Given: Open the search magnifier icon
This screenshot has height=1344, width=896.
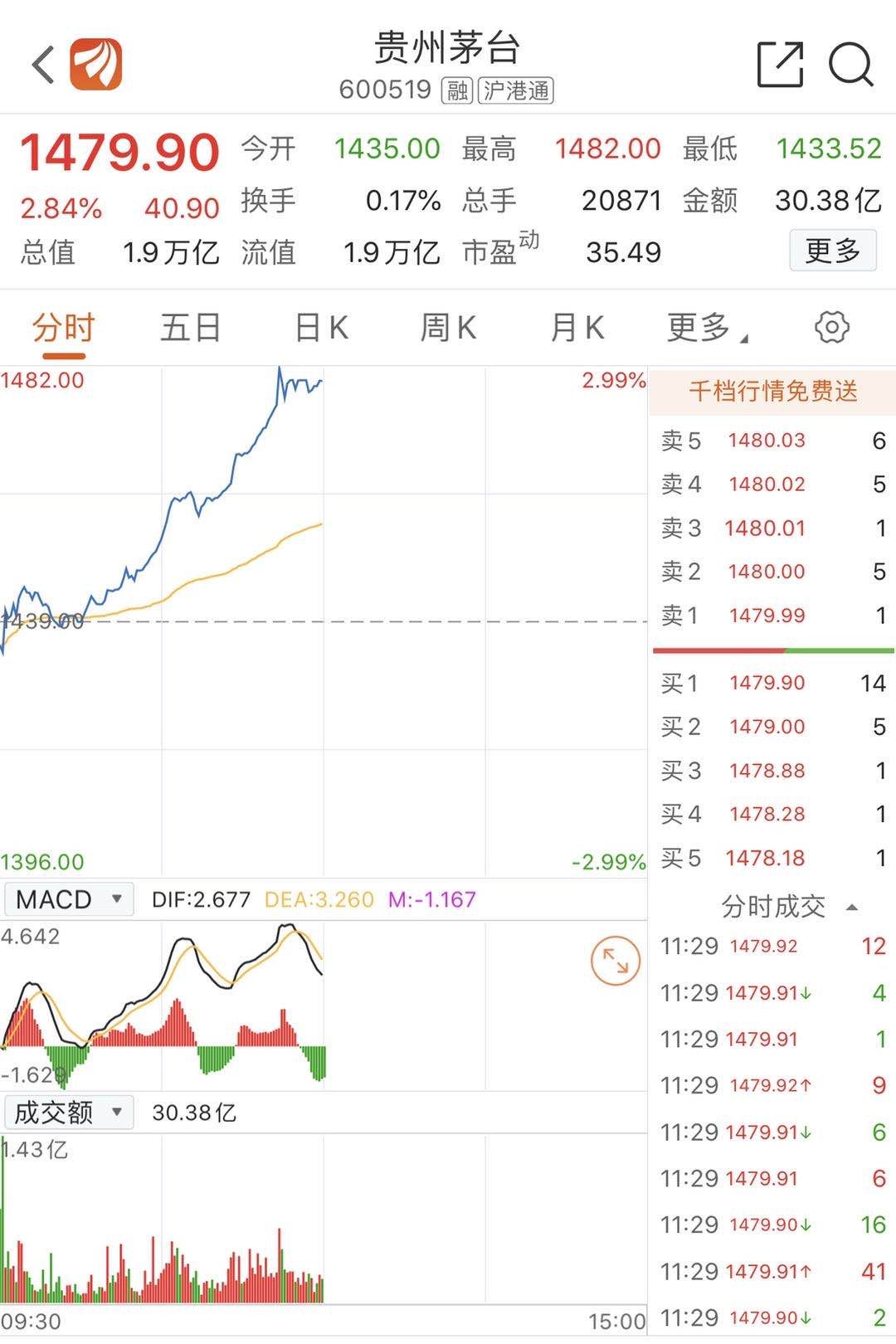Looking at the screenshot, I should [x=850, y=65].
